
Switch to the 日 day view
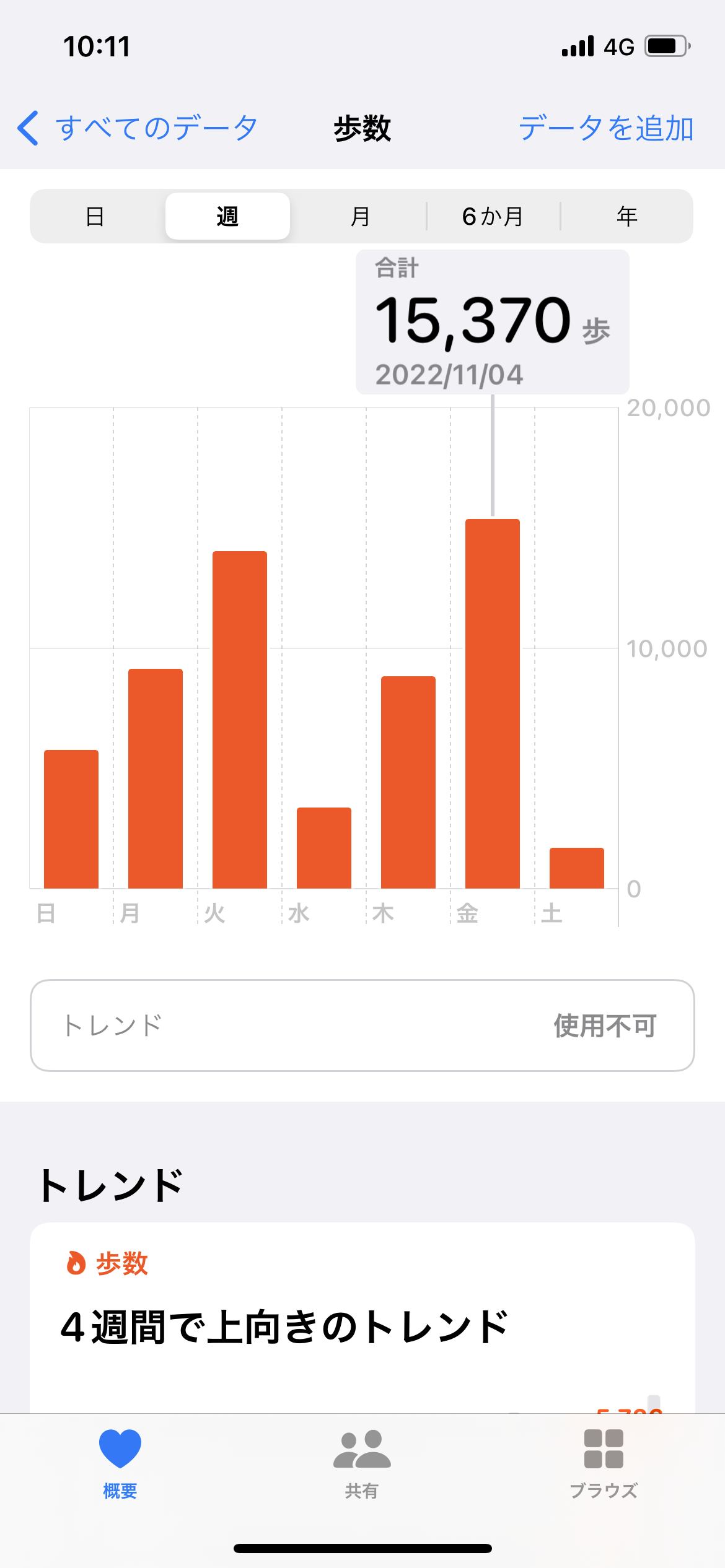coord(95,216)
